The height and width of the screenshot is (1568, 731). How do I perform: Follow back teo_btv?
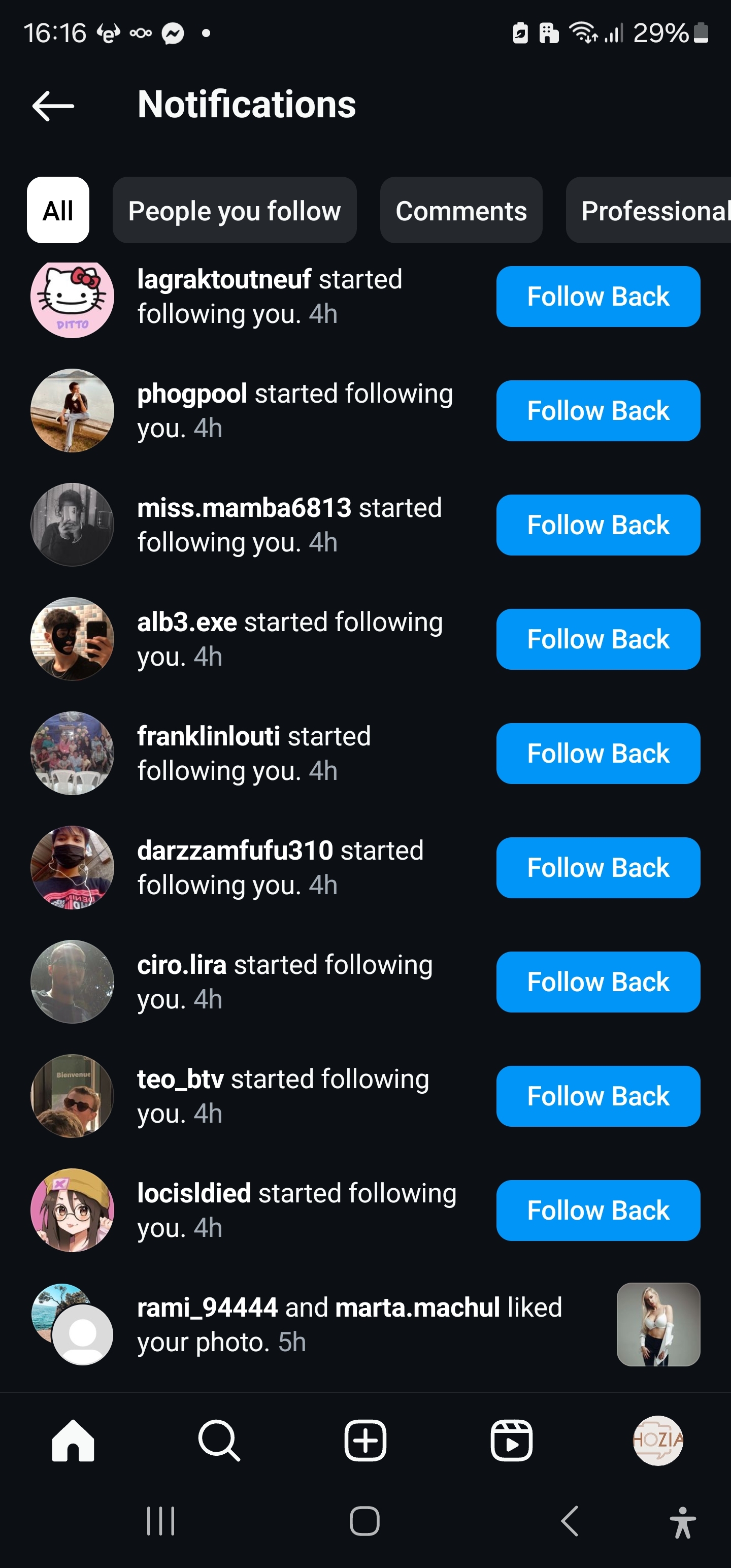point(597,1096)
